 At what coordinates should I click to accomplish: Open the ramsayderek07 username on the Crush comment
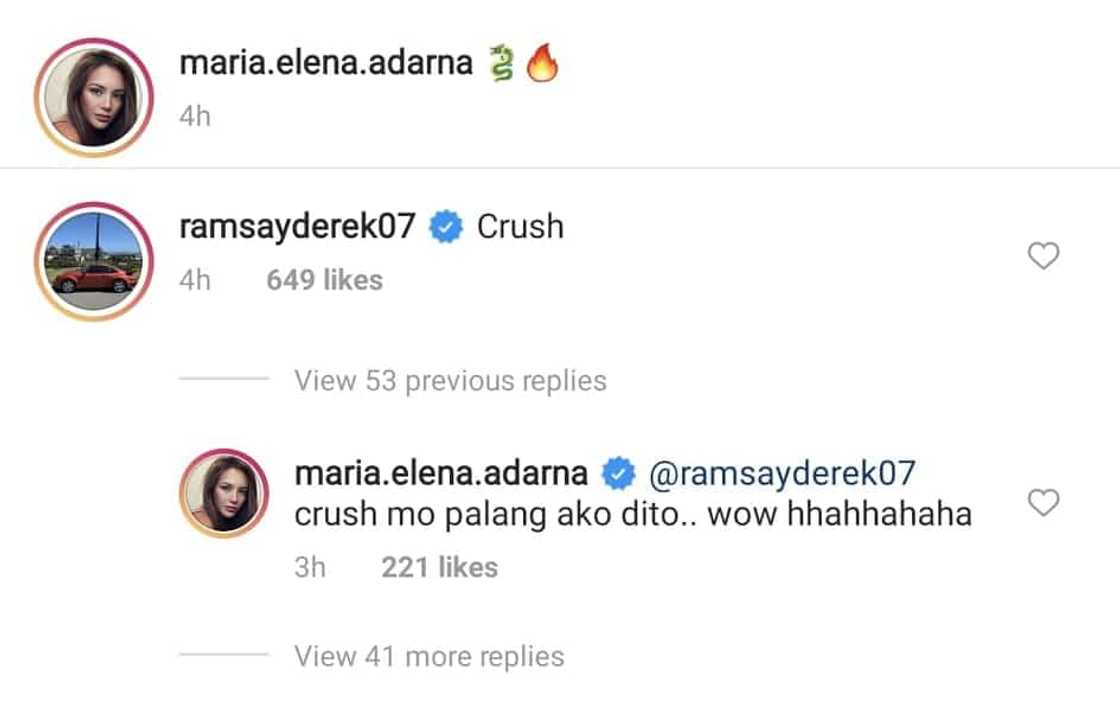(297, 227)
